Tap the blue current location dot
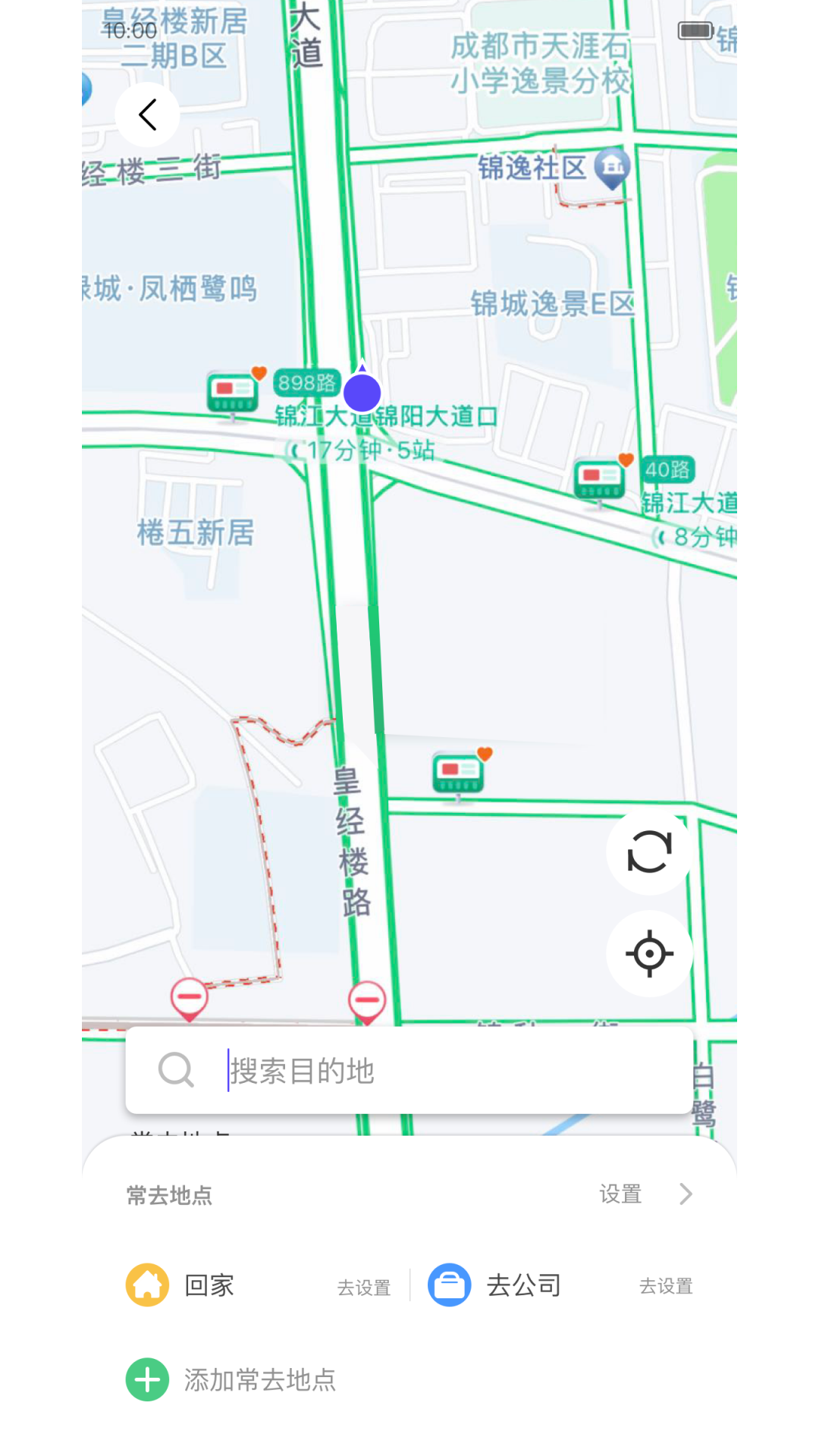Image resolution: width=819 pixels, height=1456 pixels. (x=362, y=393)
